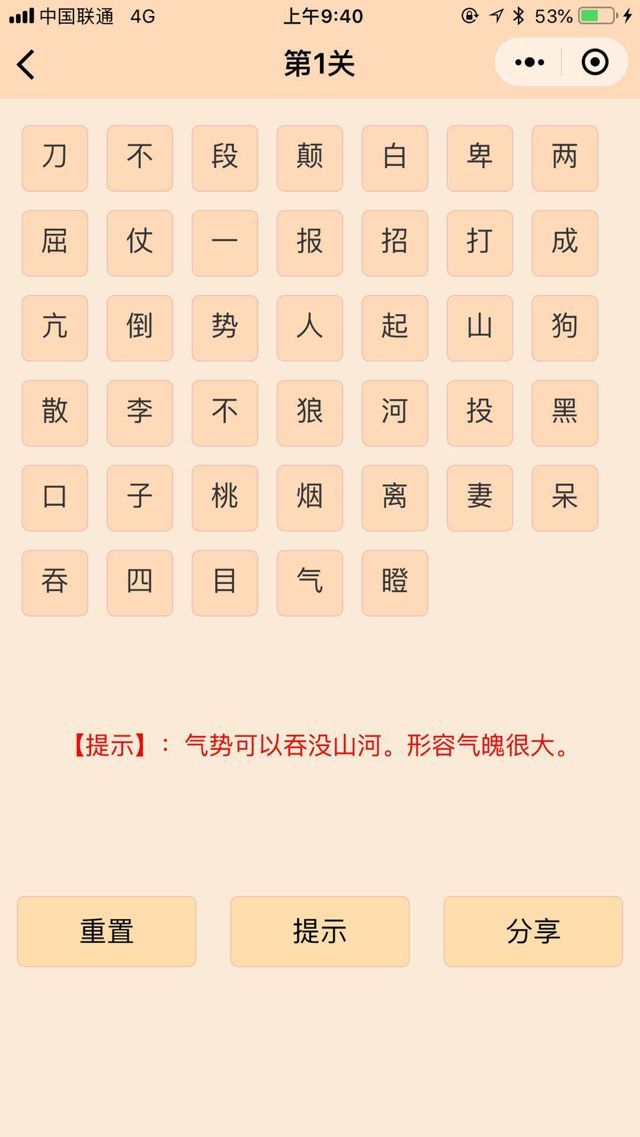Tap the 瞪 character tile

(395, 583)
